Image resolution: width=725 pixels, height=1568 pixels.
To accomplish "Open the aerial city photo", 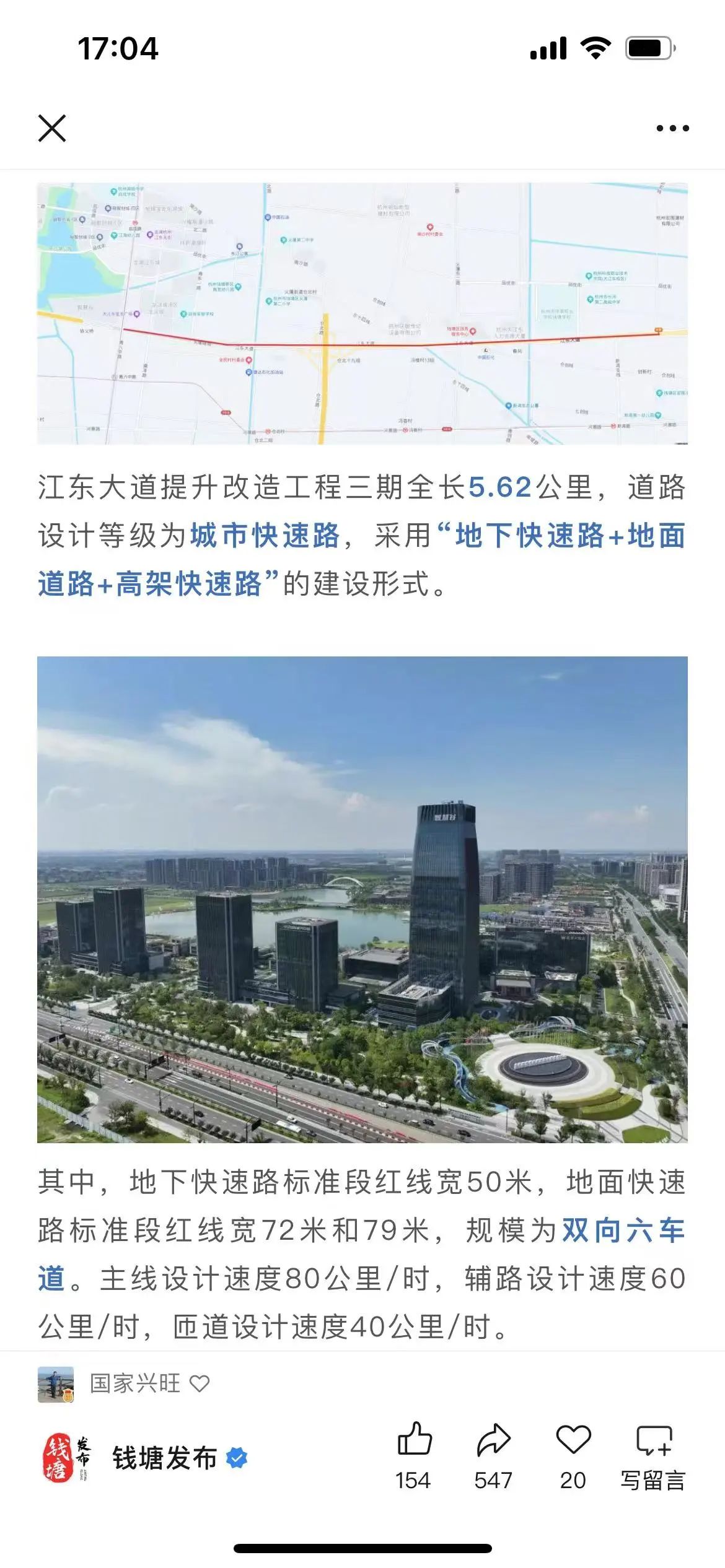I will pyautogui.click(x=362, y=899).
